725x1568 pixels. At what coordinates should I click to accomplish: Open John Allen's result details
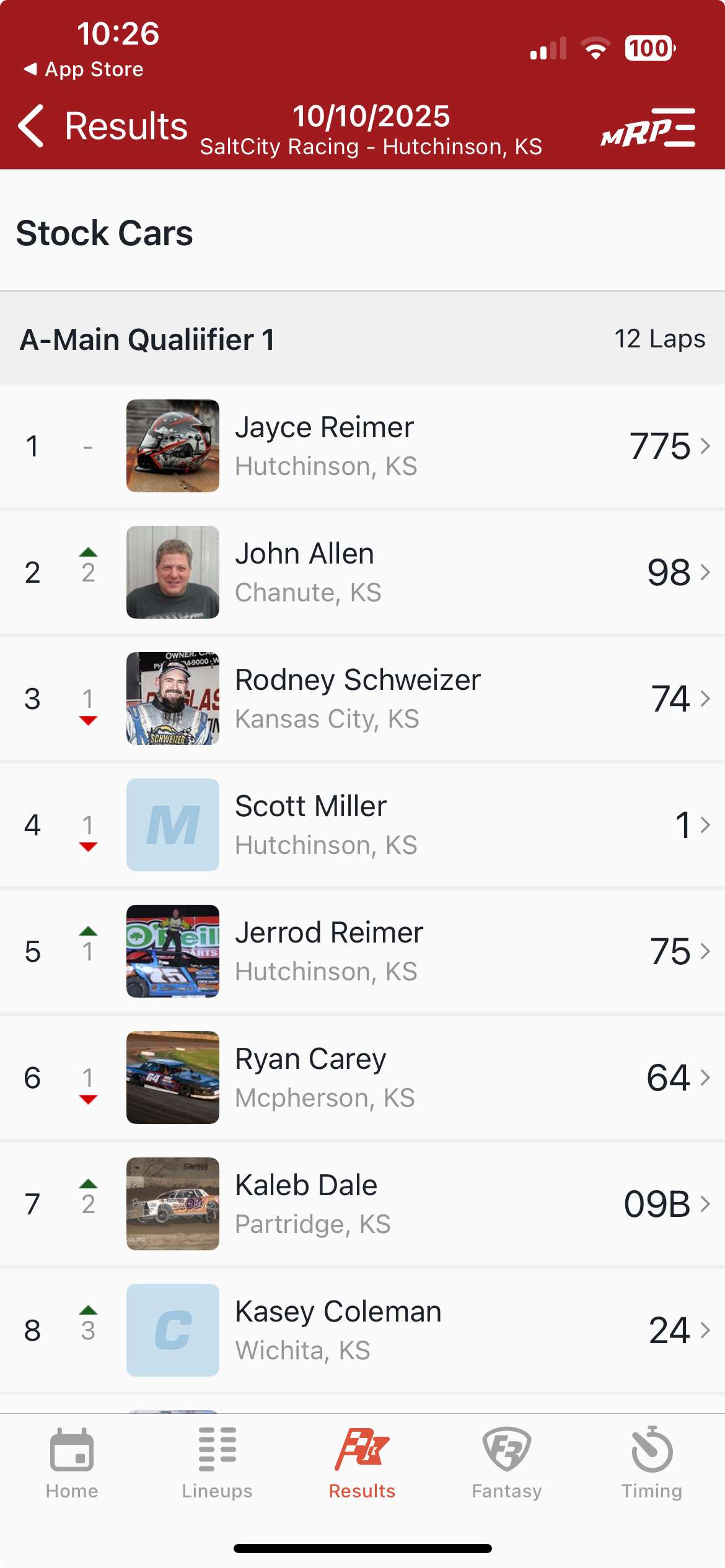[362, 572]
